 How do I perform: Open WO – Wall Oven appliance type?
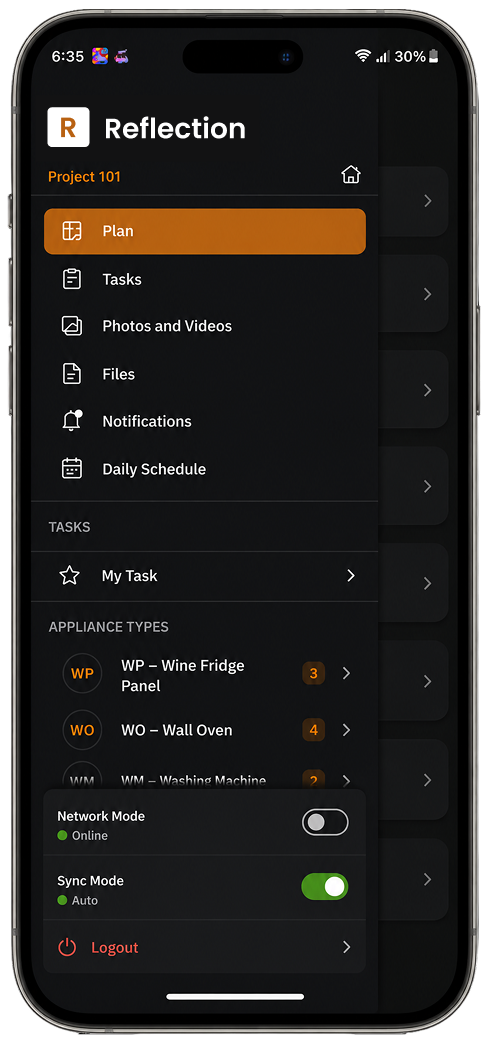tap(204, 730)
